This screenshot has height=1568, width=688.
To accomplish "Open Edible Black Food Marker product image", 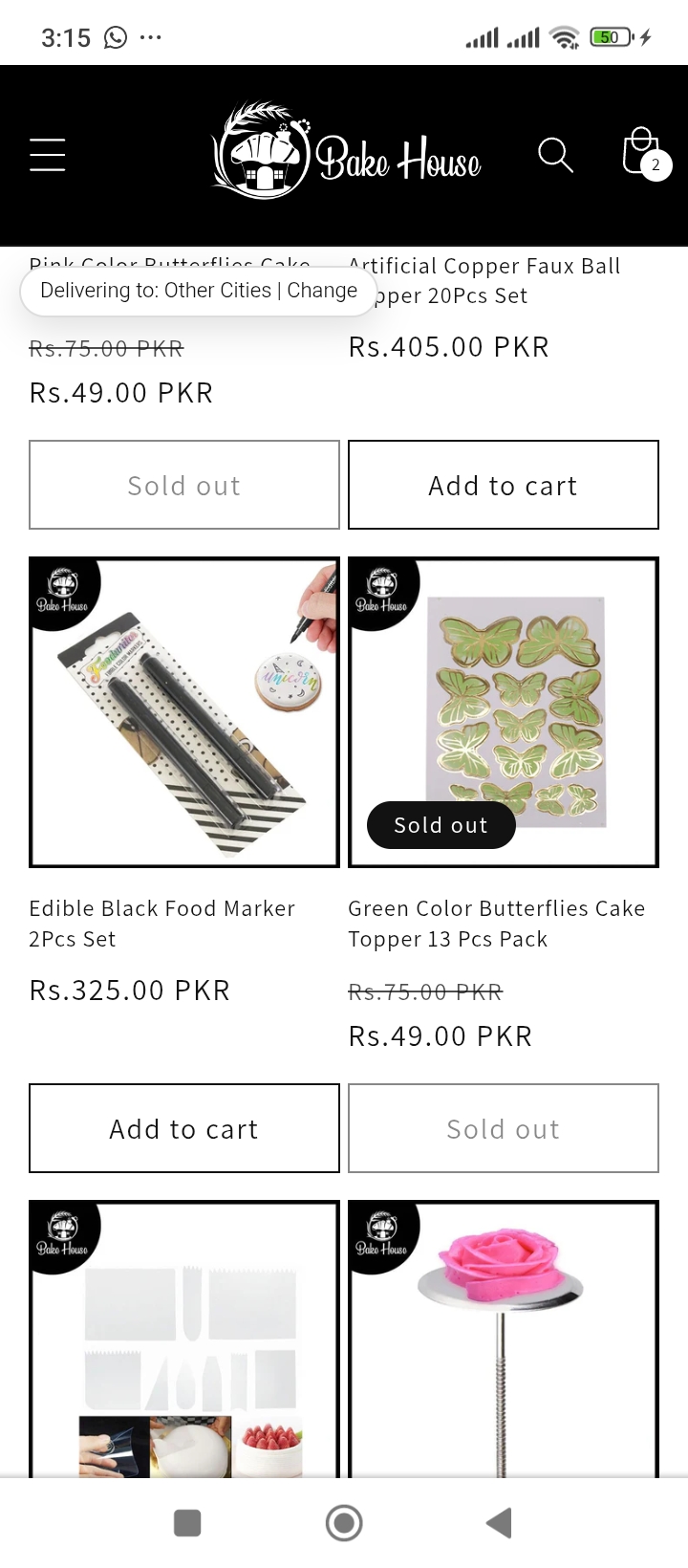I will pos(184,712).
